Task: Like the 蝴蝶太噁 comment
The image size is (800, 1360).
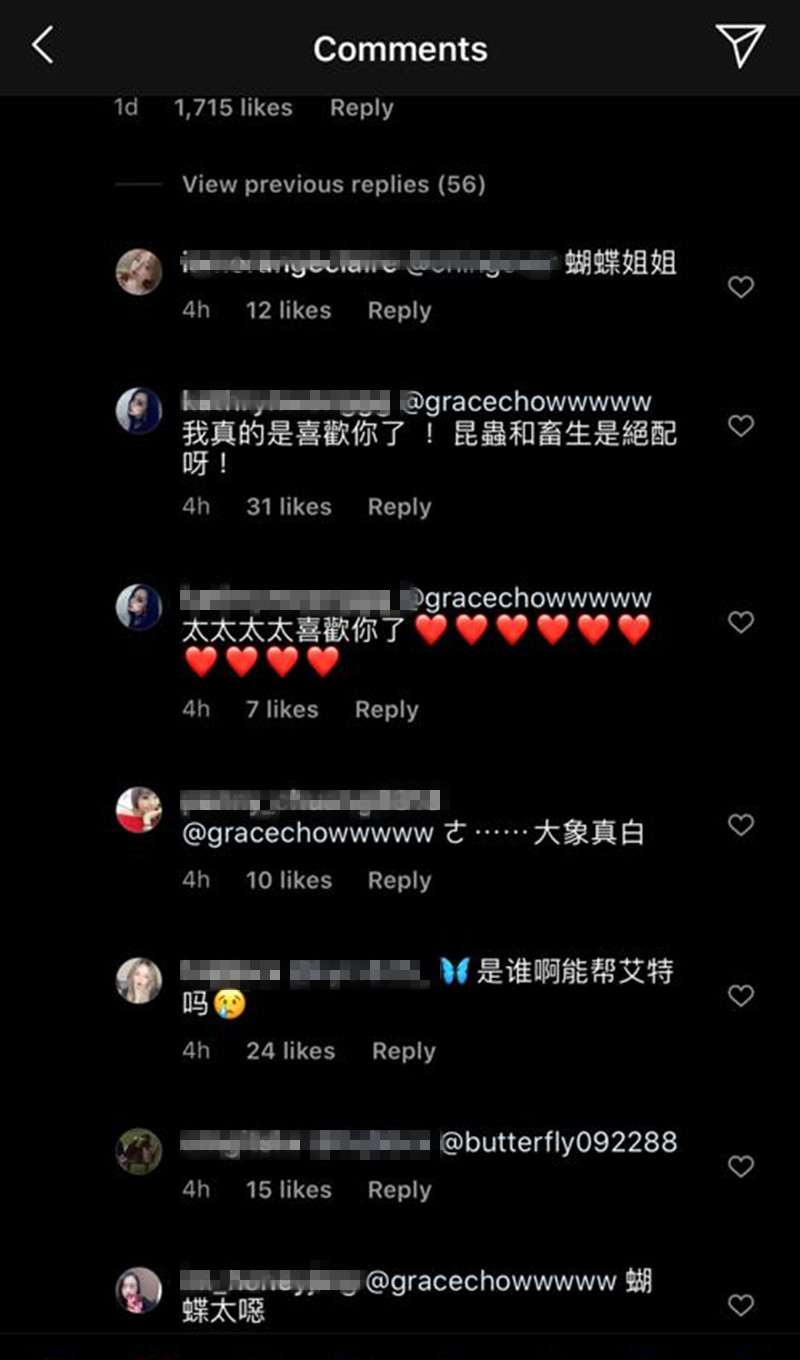Action: pos(740,1305)
